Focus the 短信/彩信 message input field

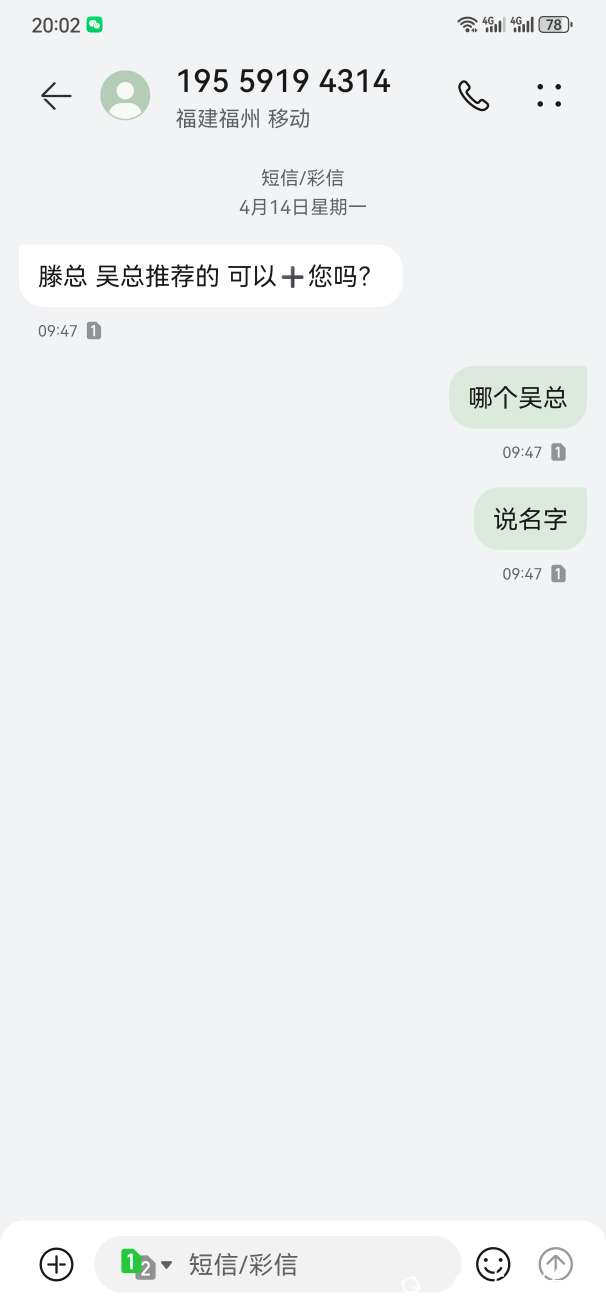pyautogui.click(x=310, y=1264)
